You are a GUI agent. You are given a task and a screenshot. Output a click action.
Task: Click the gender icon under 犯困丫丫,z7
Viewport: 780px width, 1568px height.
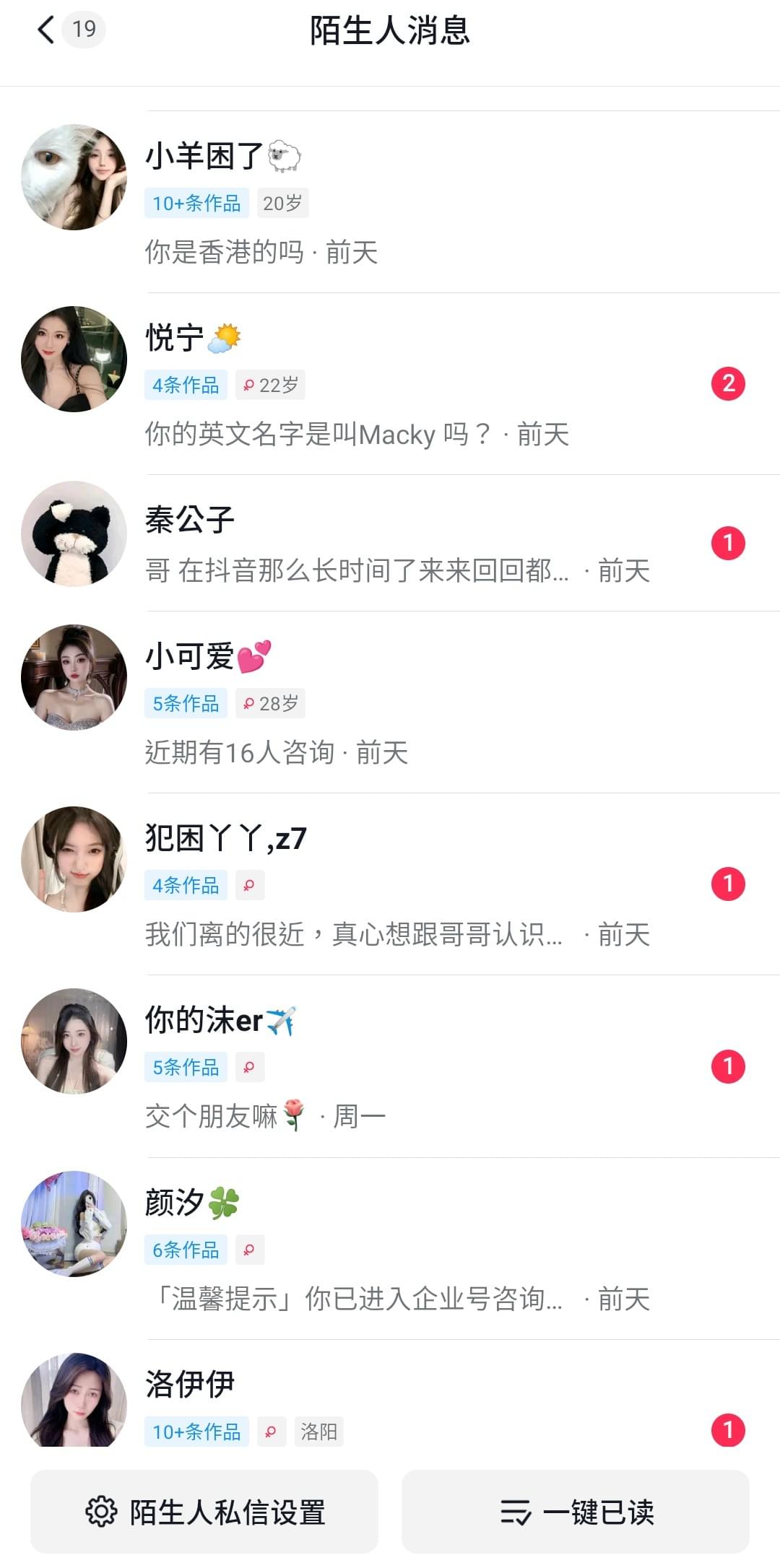coord(249,885)
